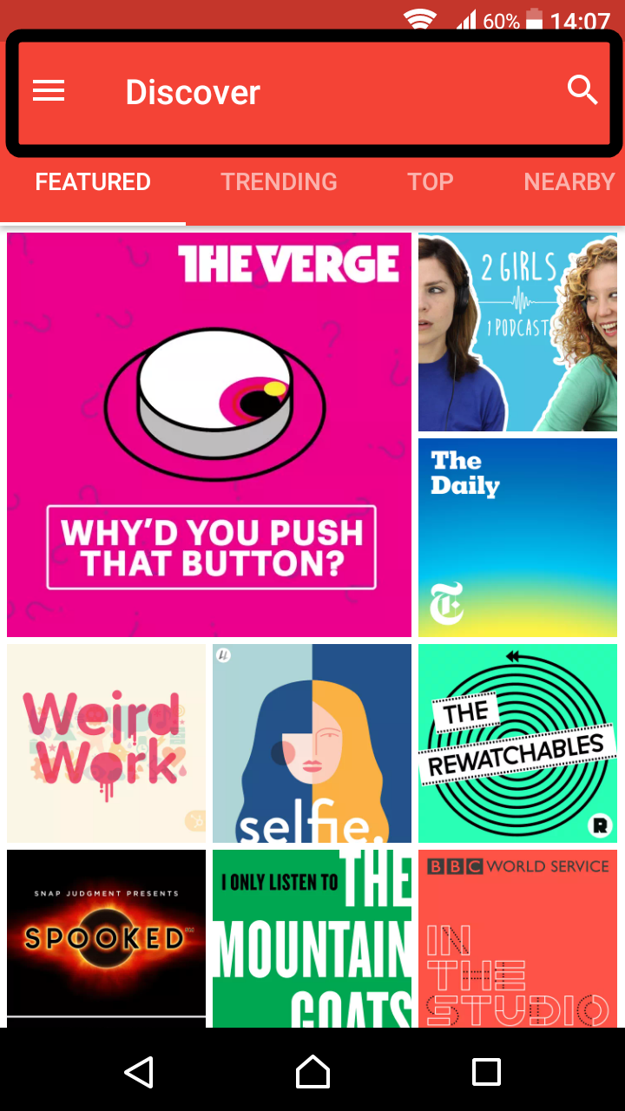Image resolution: width=625 pixels, height=1111 pixels.
Task: Open I Only Listen to the Mountain Goats
Action: [x=312, y=937]
